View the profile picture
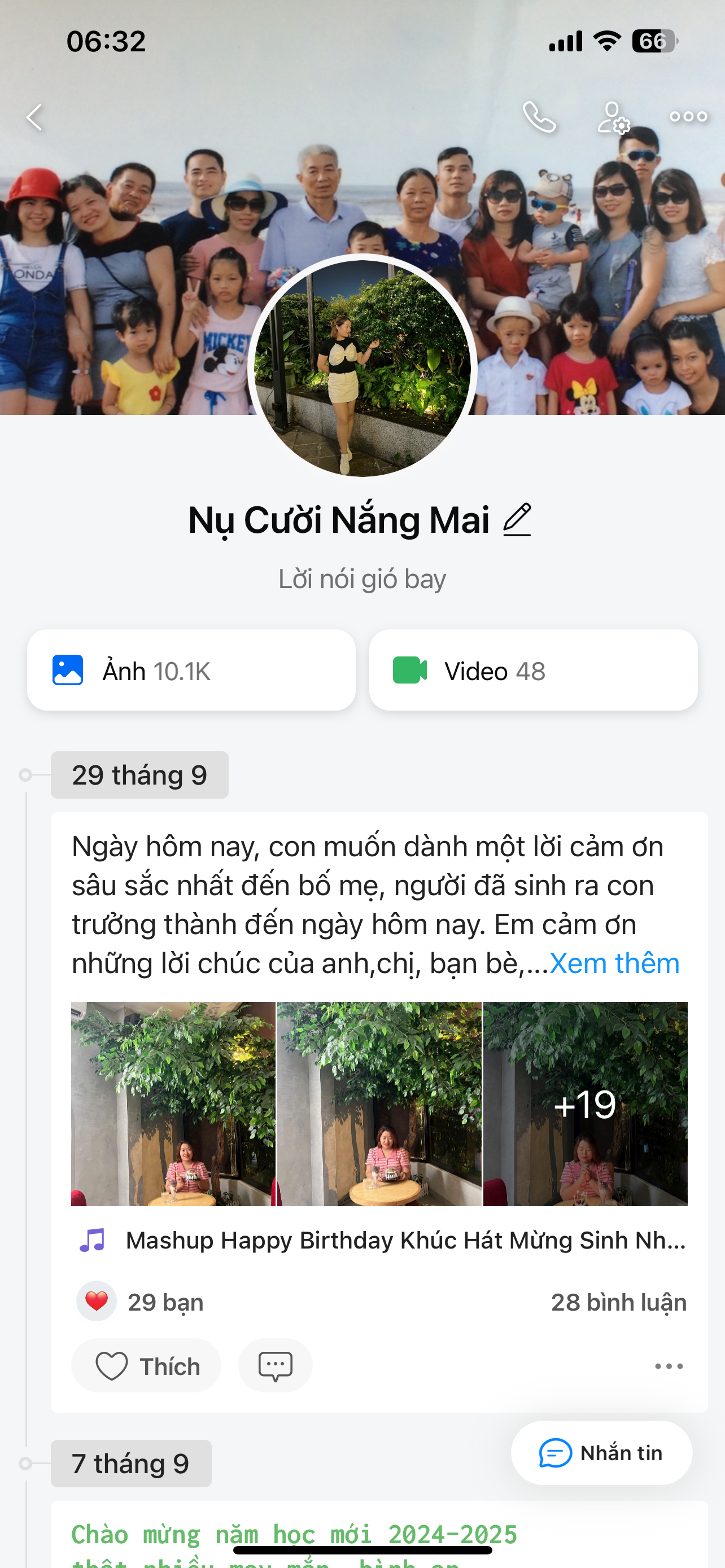This screenshot has width=725, height=1568. pos(362,368)
